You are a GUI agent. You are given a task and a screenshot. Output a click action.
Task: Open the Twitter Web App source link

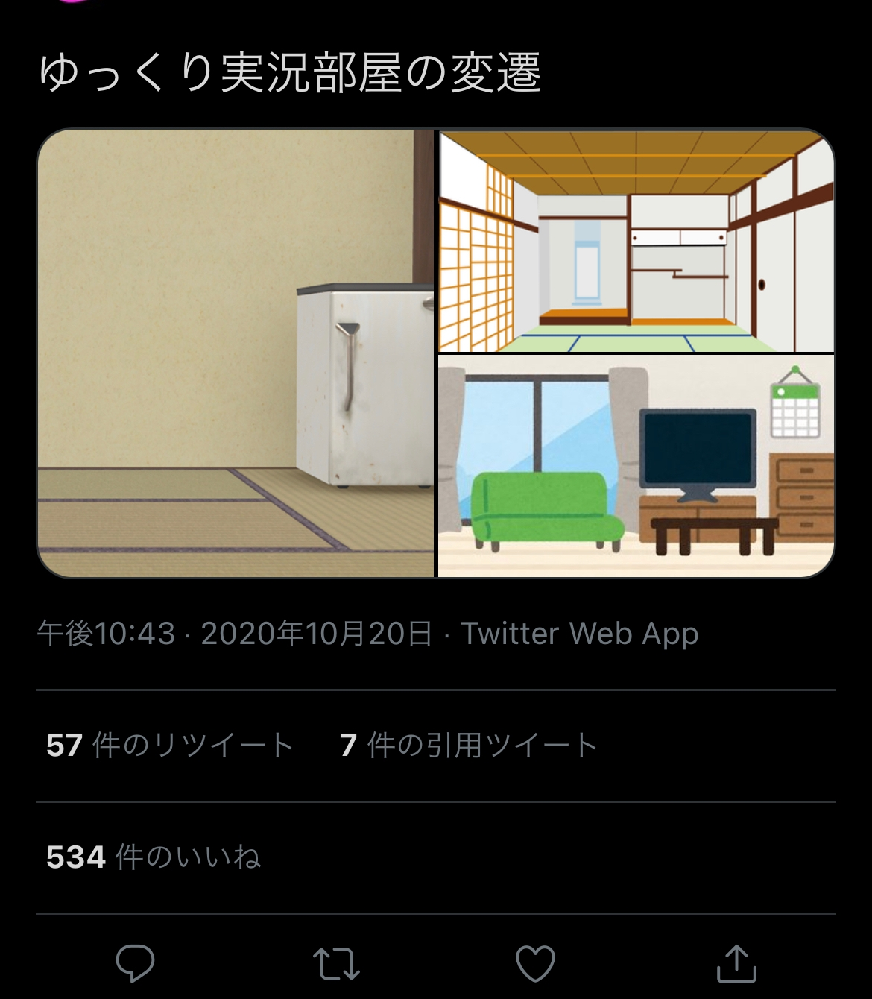pyautogui.click(x=580, y=634)
